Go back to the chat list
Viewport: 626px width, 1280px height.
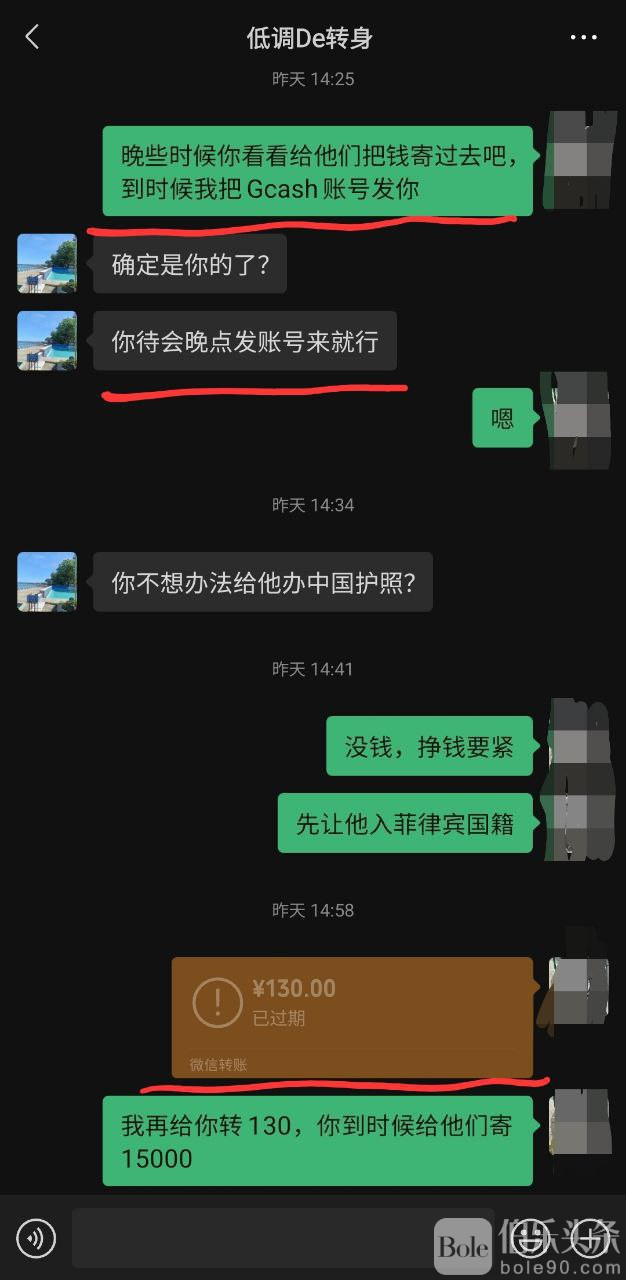(x=32, y=38)
